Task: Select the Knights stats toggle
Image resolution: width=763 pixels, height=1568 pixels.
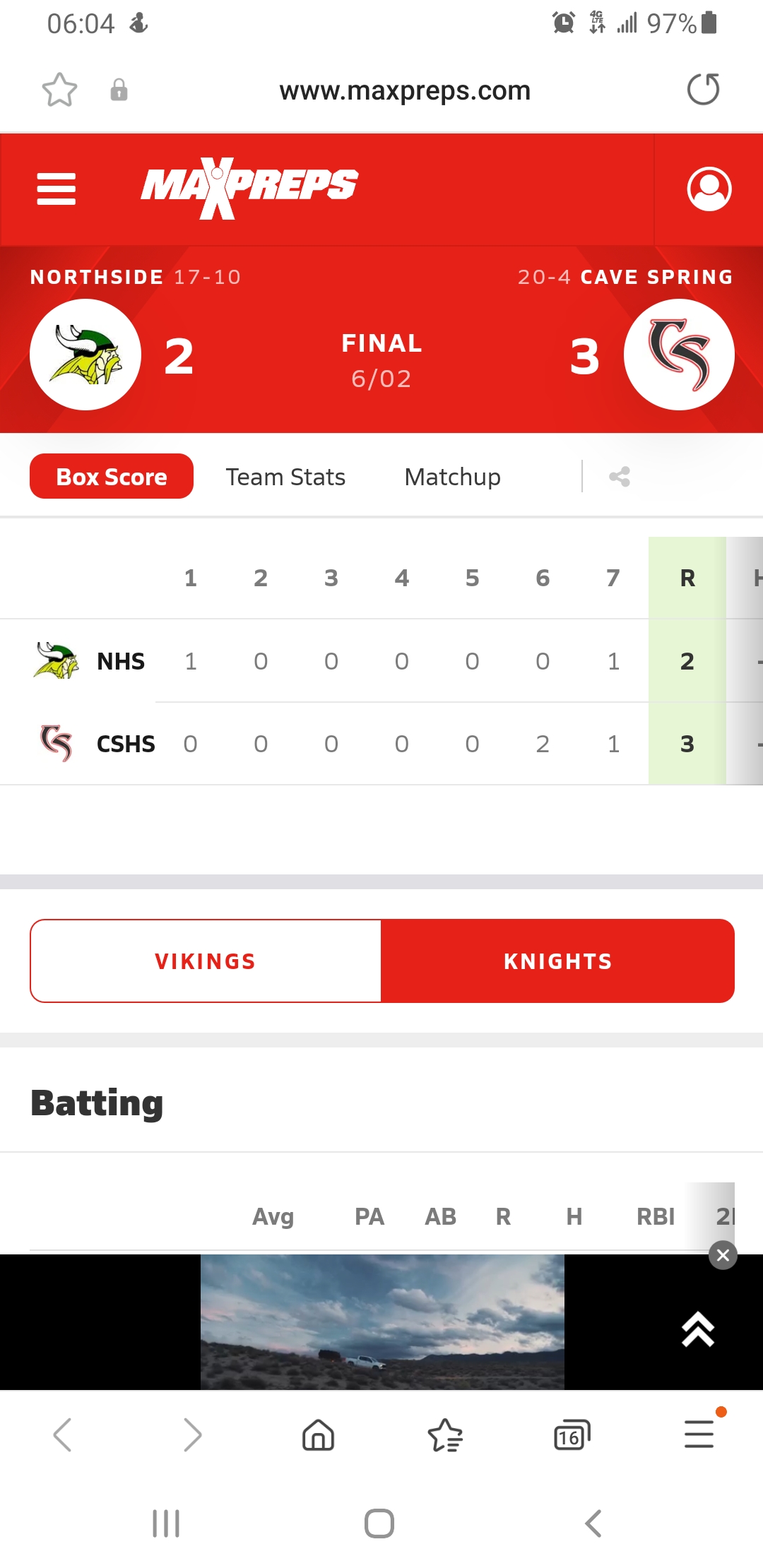Action: (557, 961)
